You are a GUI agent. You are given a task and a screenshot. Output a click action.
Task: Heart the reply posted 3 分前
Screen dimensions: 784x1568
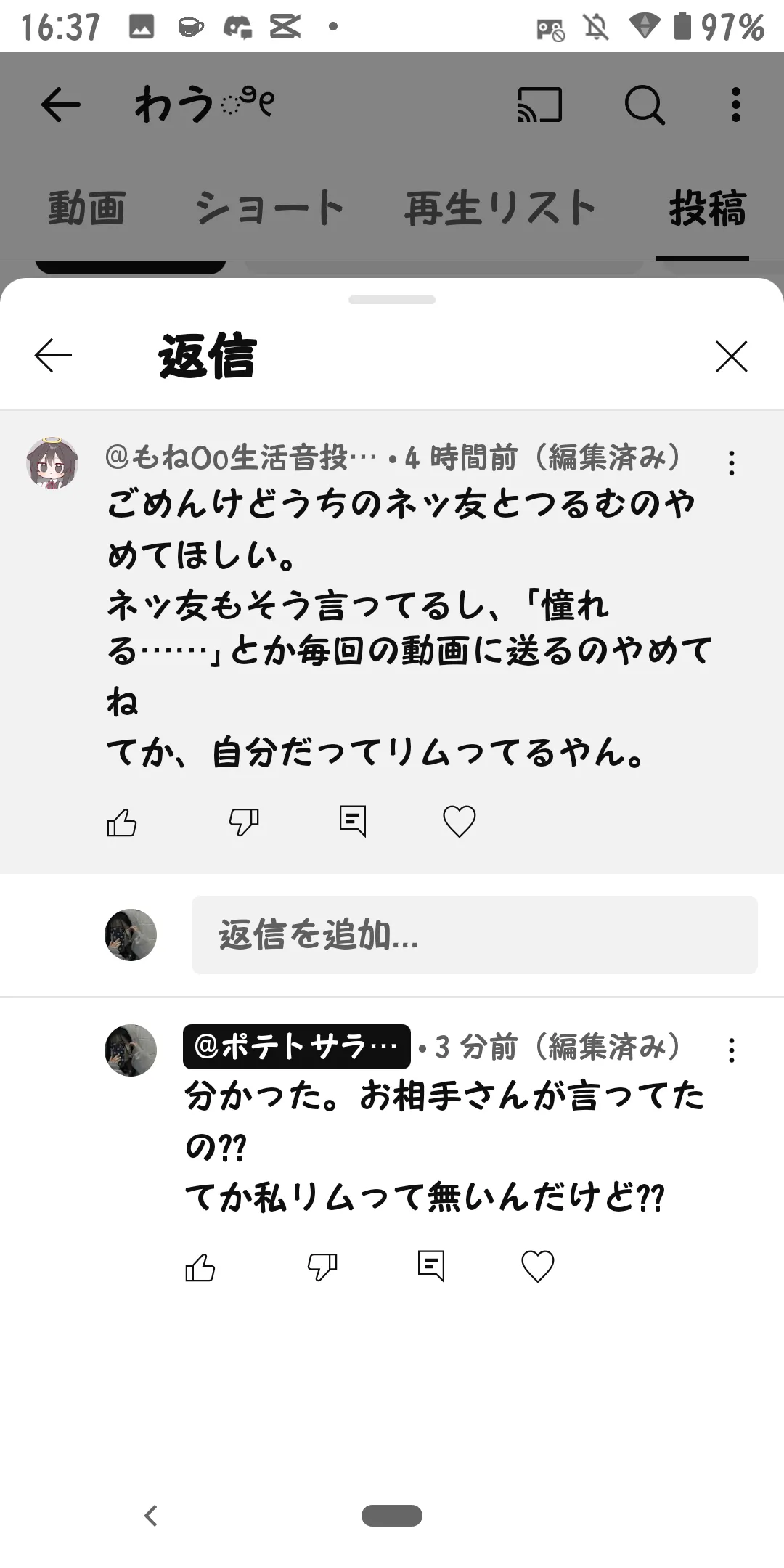[x=537, y=1267]
